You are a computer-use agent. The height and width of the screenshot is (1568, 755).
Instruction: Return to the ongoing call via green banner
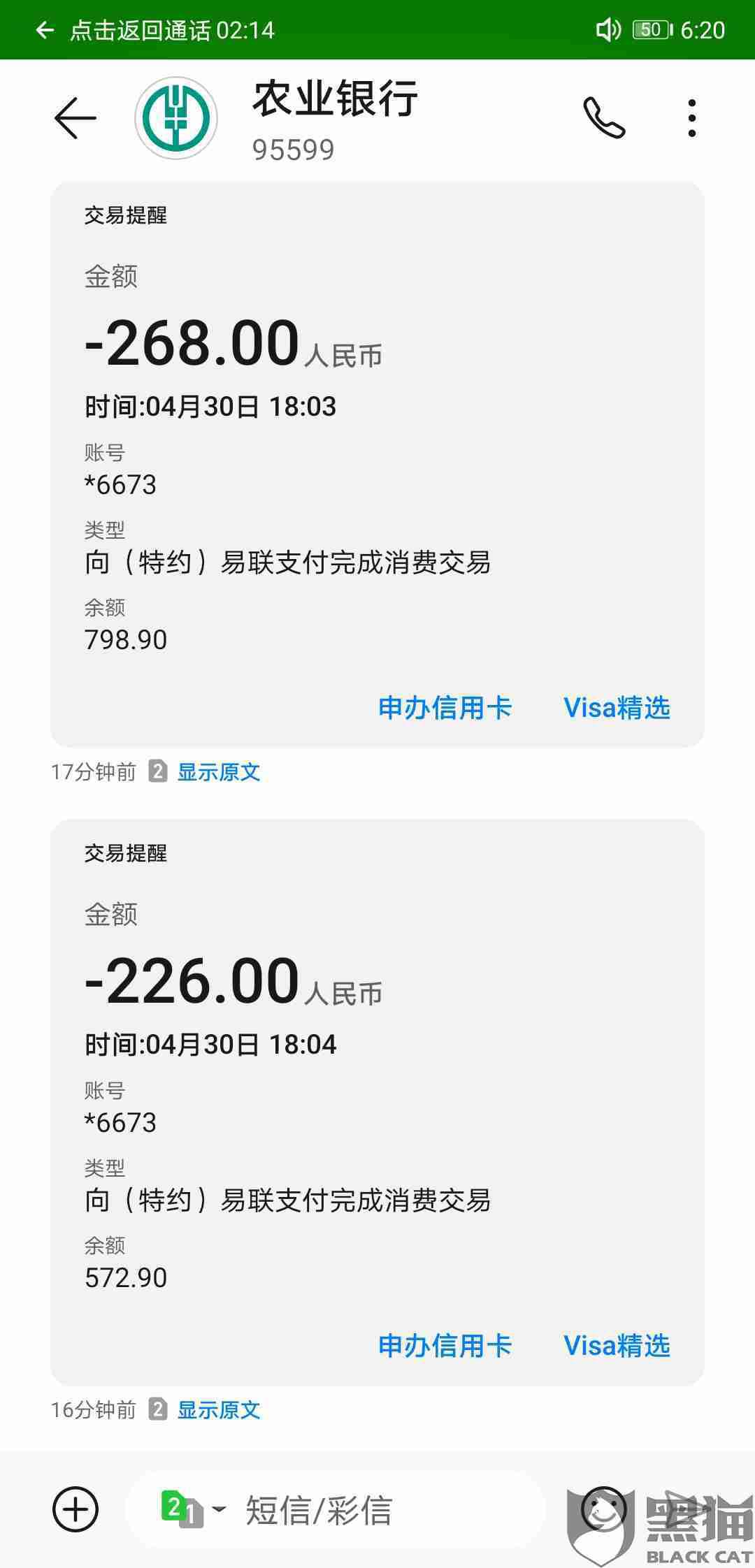[x=155, y=30]
